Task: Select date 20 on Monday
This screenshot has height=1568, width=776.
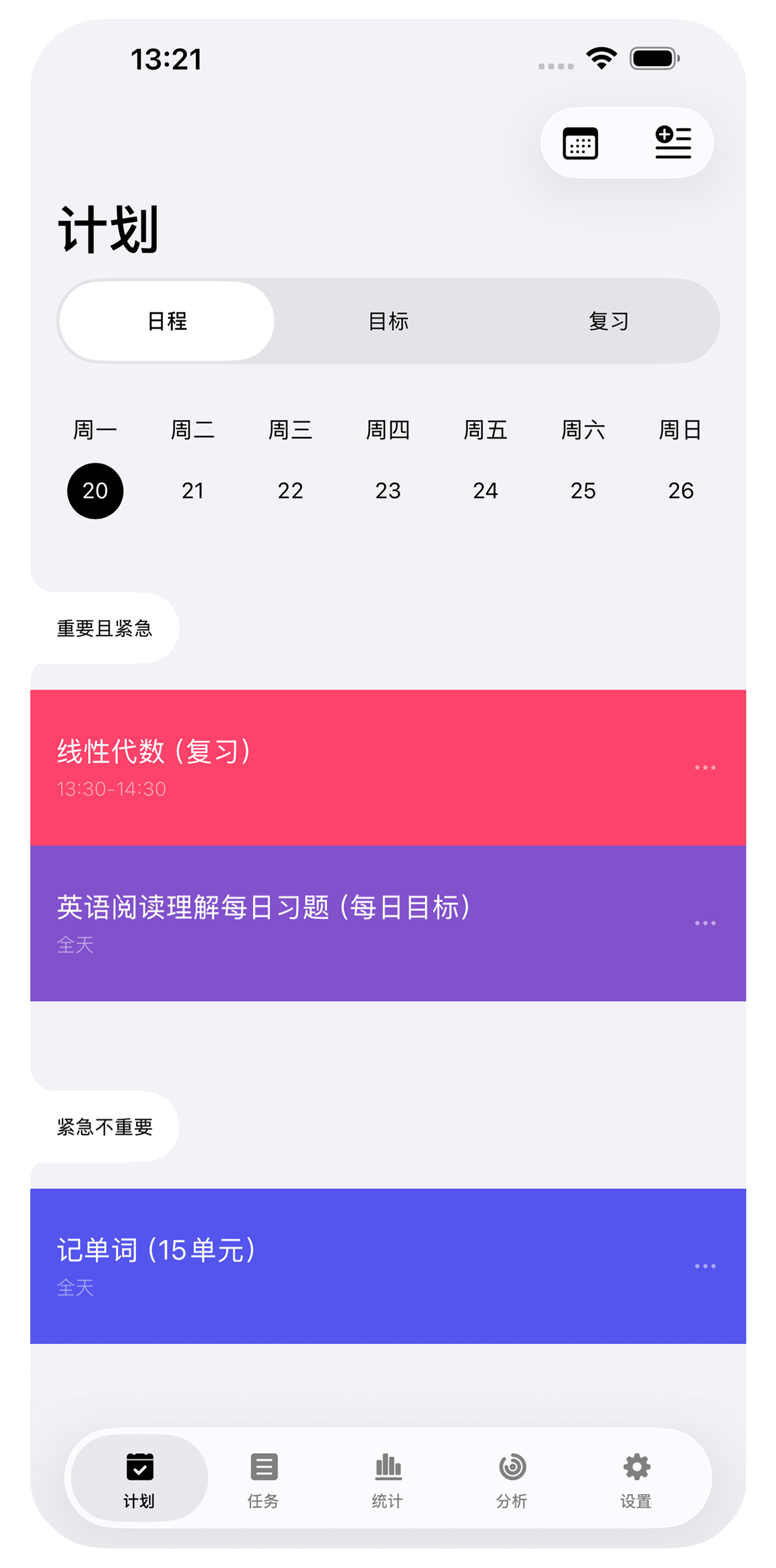Action: click(95, 491)
